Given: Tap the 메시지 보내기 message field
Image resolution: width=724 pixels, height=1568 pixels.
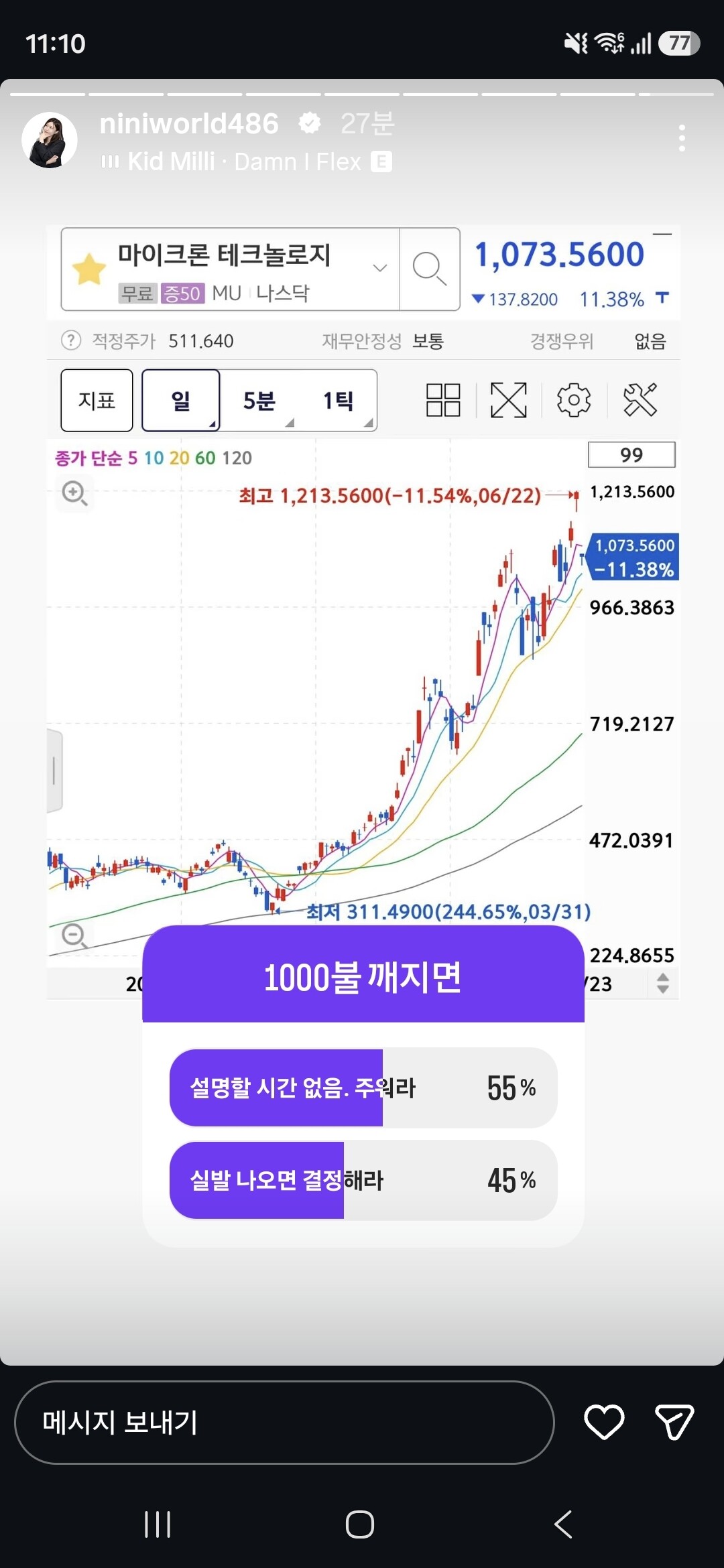Looking at the screenshot, I should pyautogui.click(x=284, y=1422).
